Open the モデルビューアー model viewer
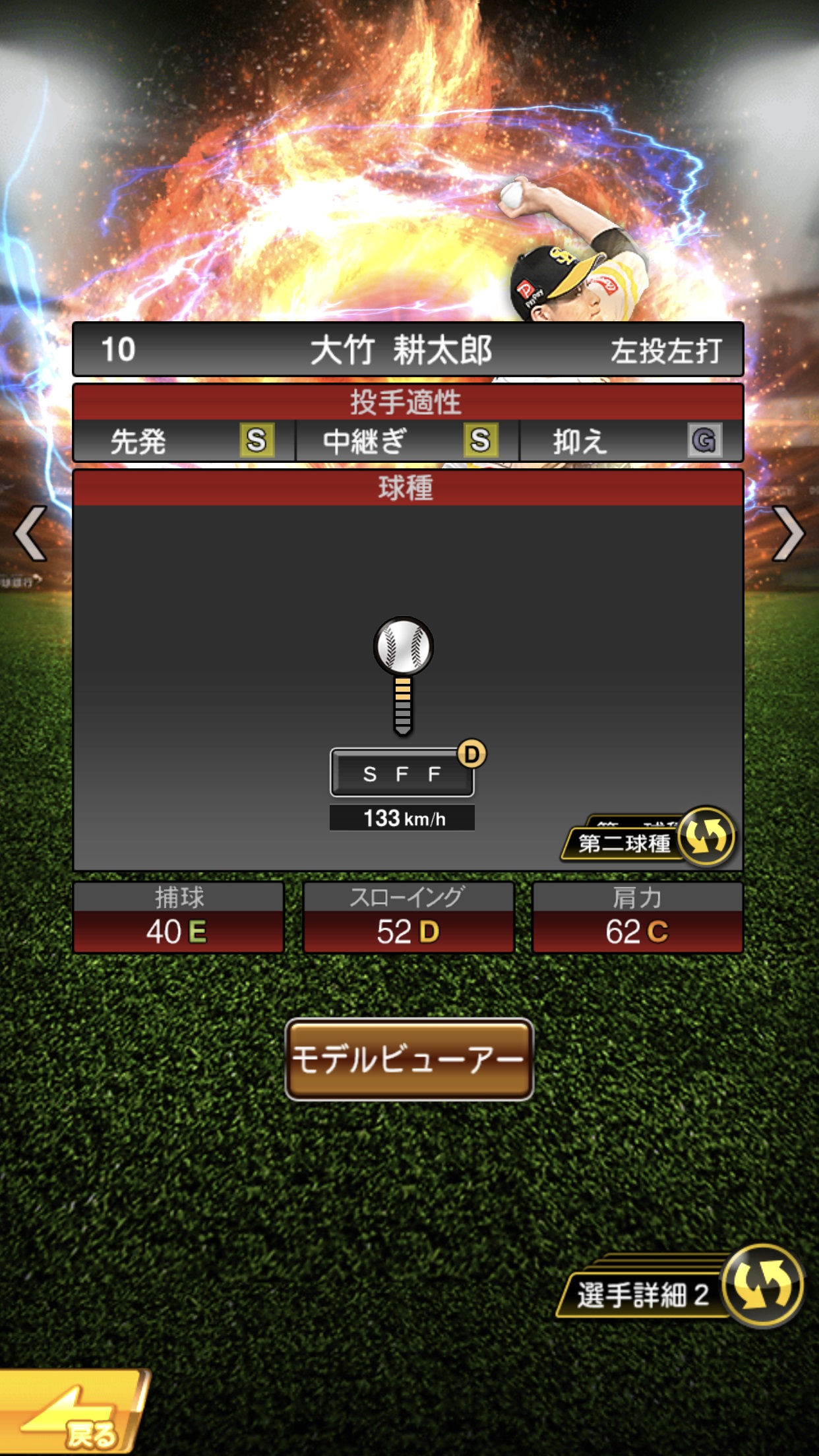The height and width of the screenshot is (1456, 819). tap(409, 1059)
